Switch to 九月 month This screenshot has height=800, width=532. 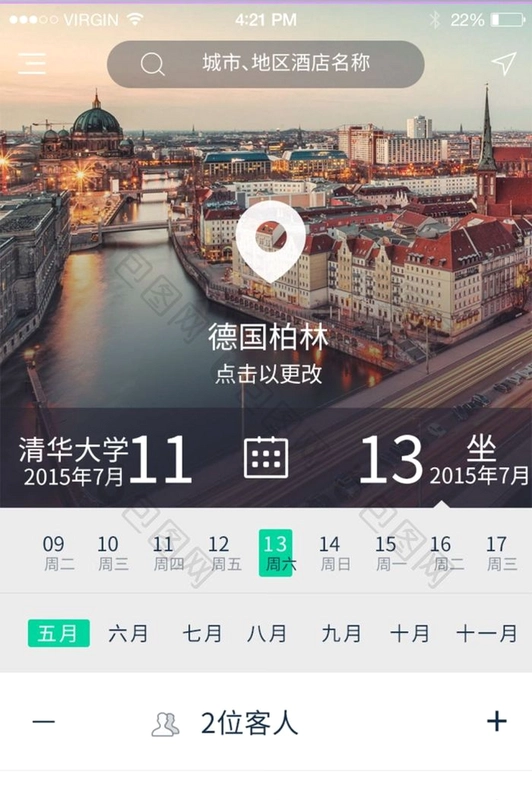pos(341,634)
